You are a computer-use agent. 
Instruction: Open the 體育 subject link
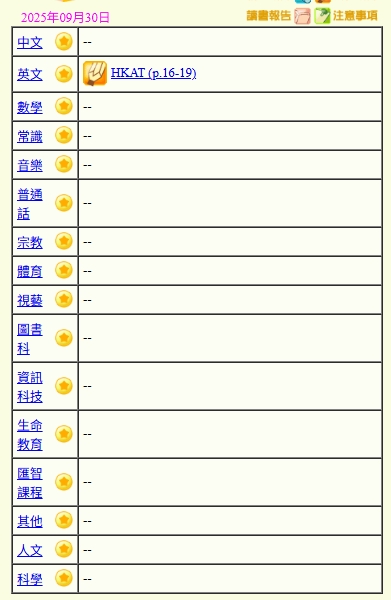[30, 271]
